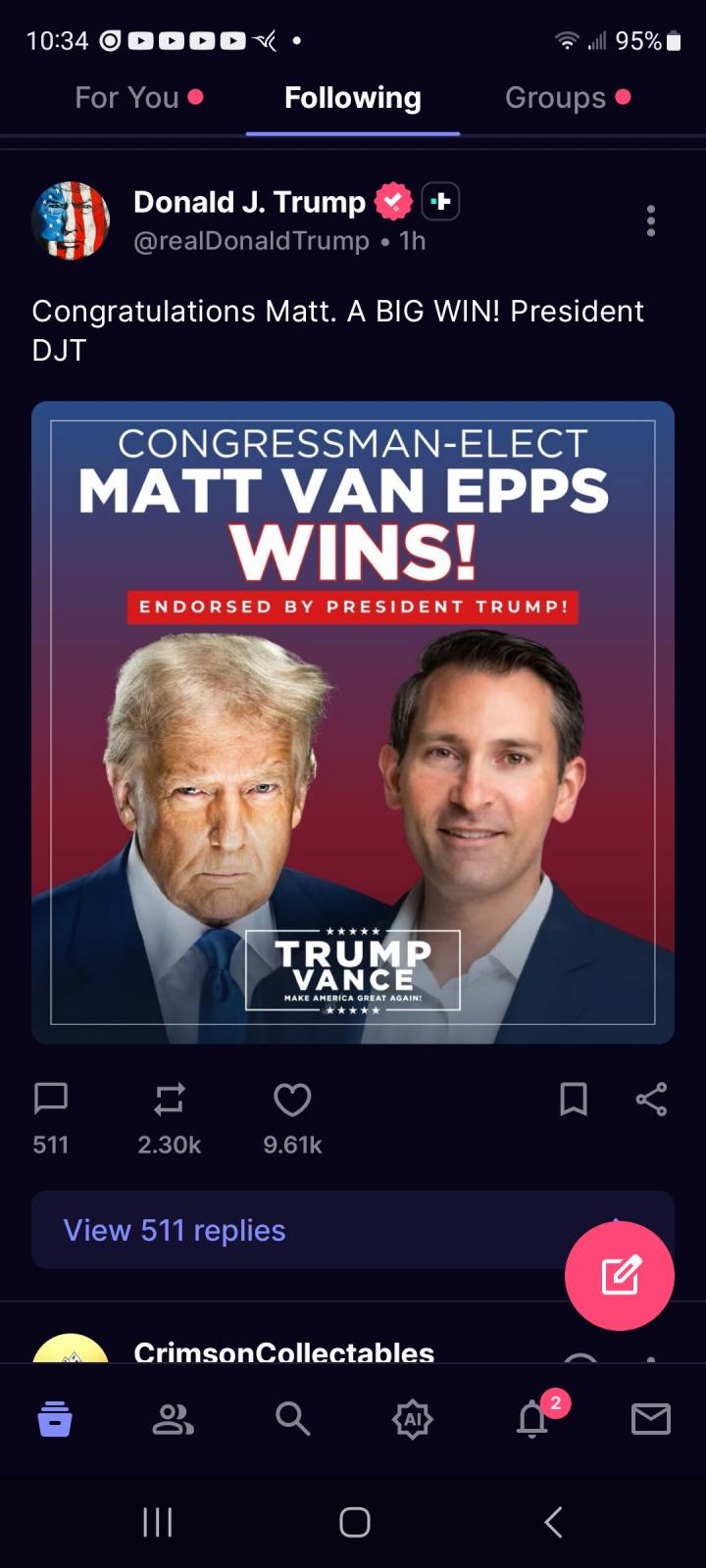View 511 replies
Screen dimensions: 706x1568
175,1230
